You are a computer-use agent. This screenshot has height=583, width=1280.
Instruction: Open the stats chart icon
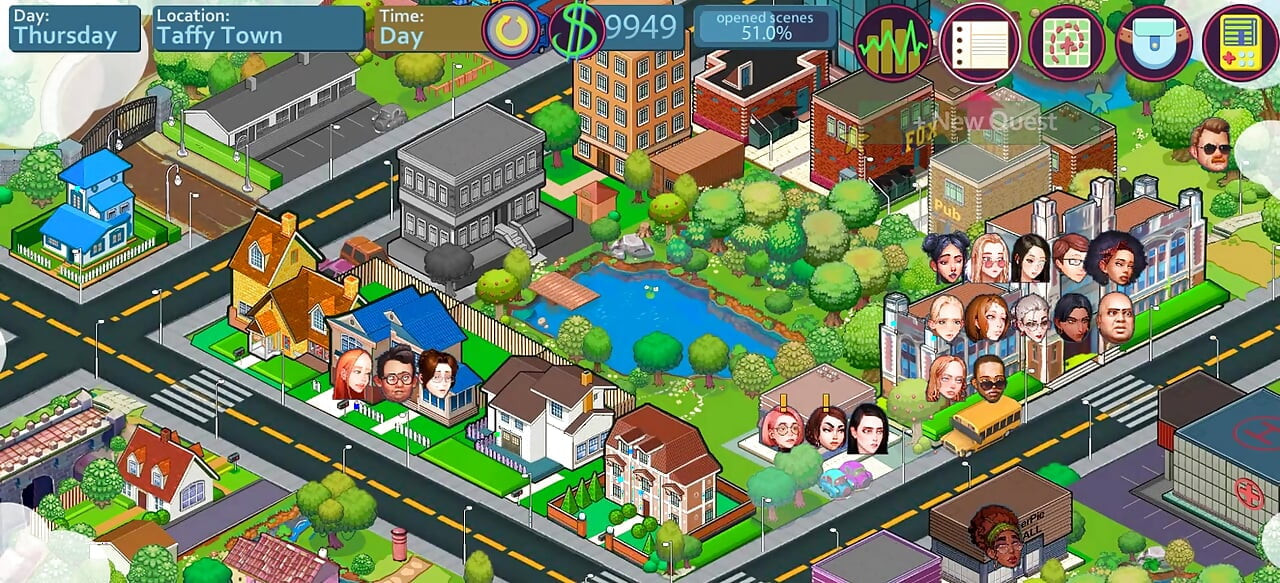(x=892, y=42)
